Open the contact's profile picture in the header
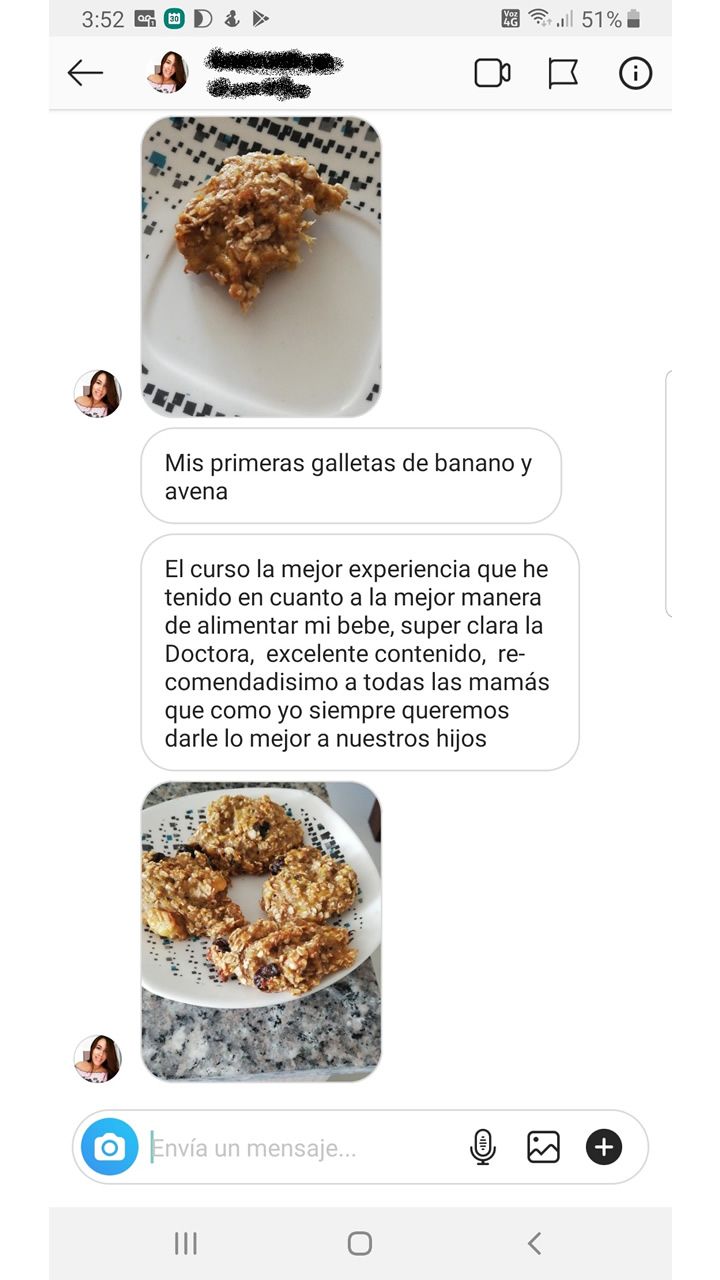 [x=168, y=72]
